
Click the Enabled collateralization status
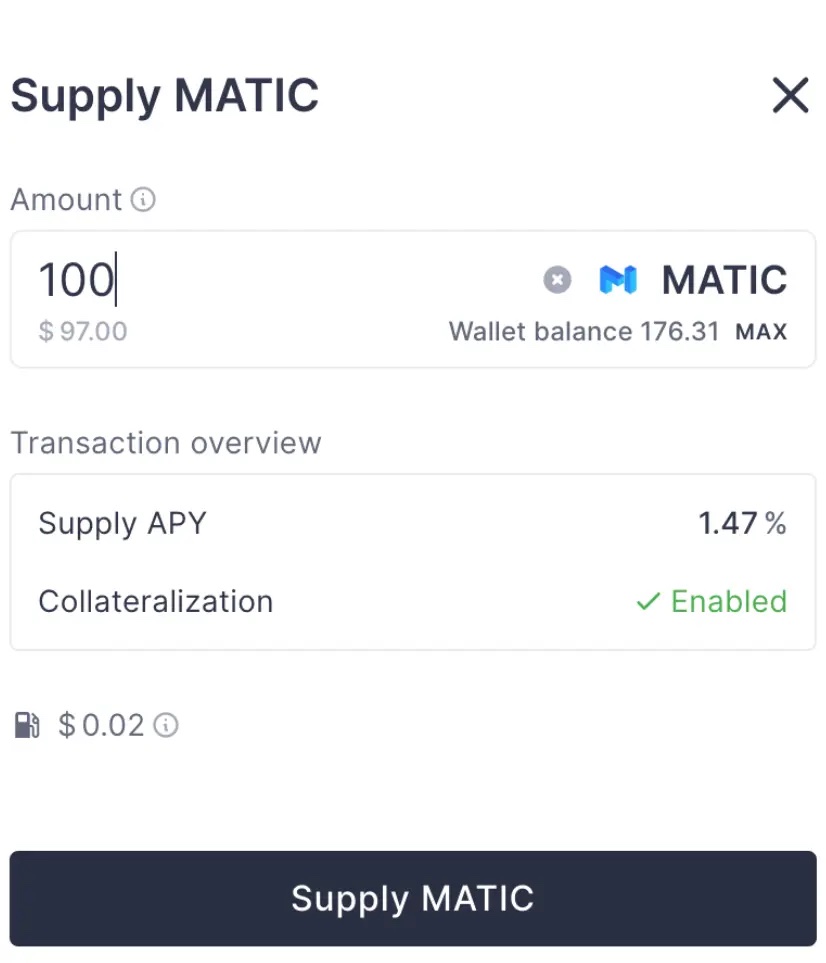coord(727,601)
